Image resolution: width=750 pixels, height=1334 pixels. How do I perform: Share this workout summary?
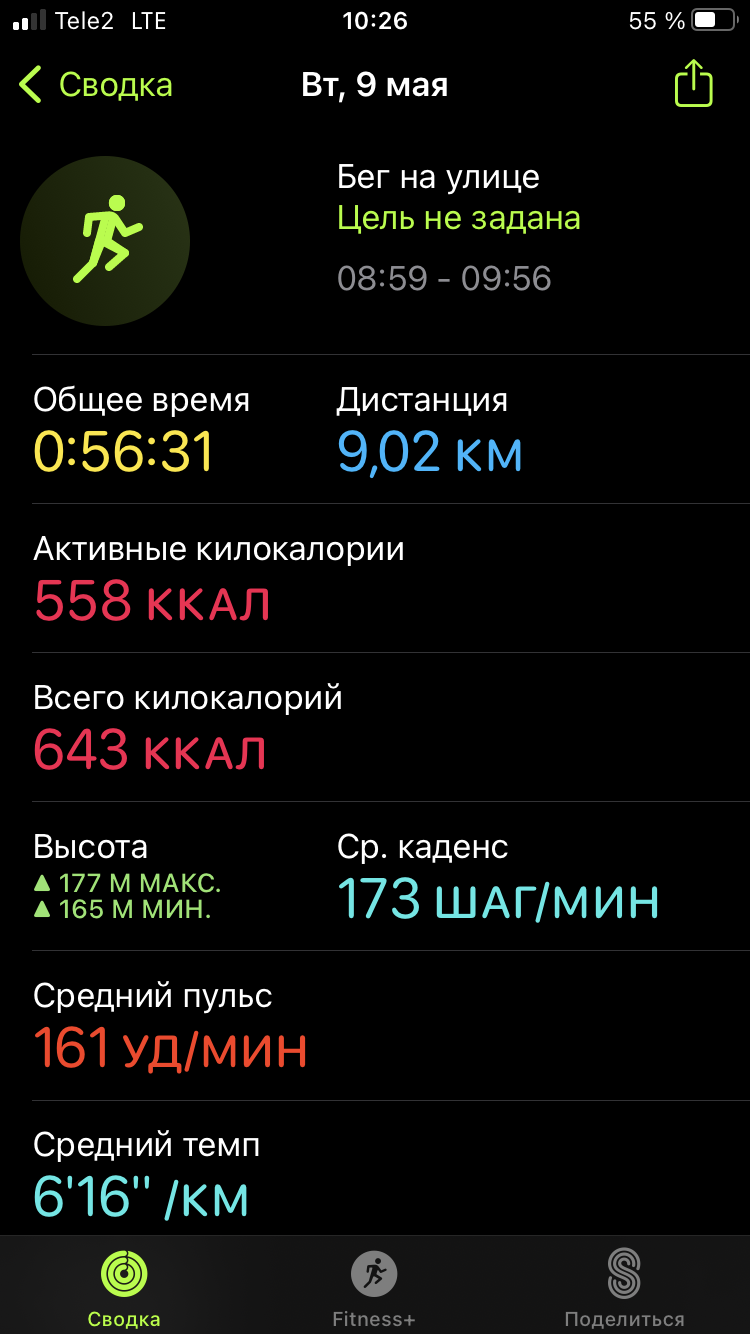(693, 83)
